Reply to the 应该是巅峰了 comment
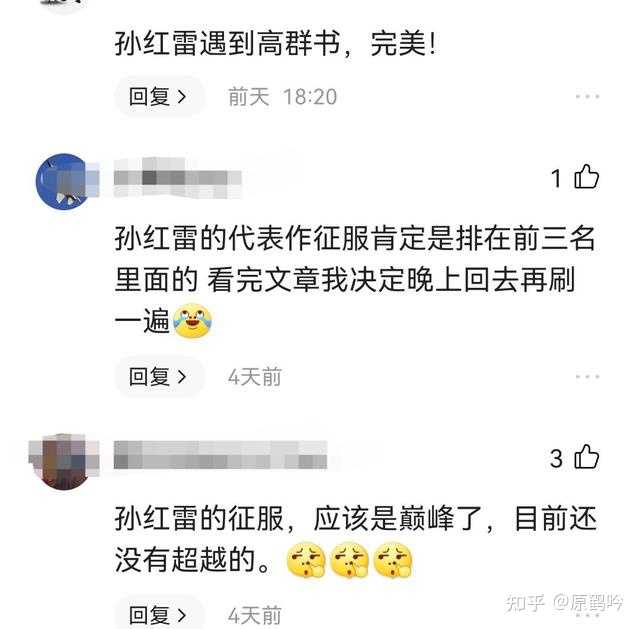Image resolution: width=640 pixels, height=629 pixels. pos(158,613)
